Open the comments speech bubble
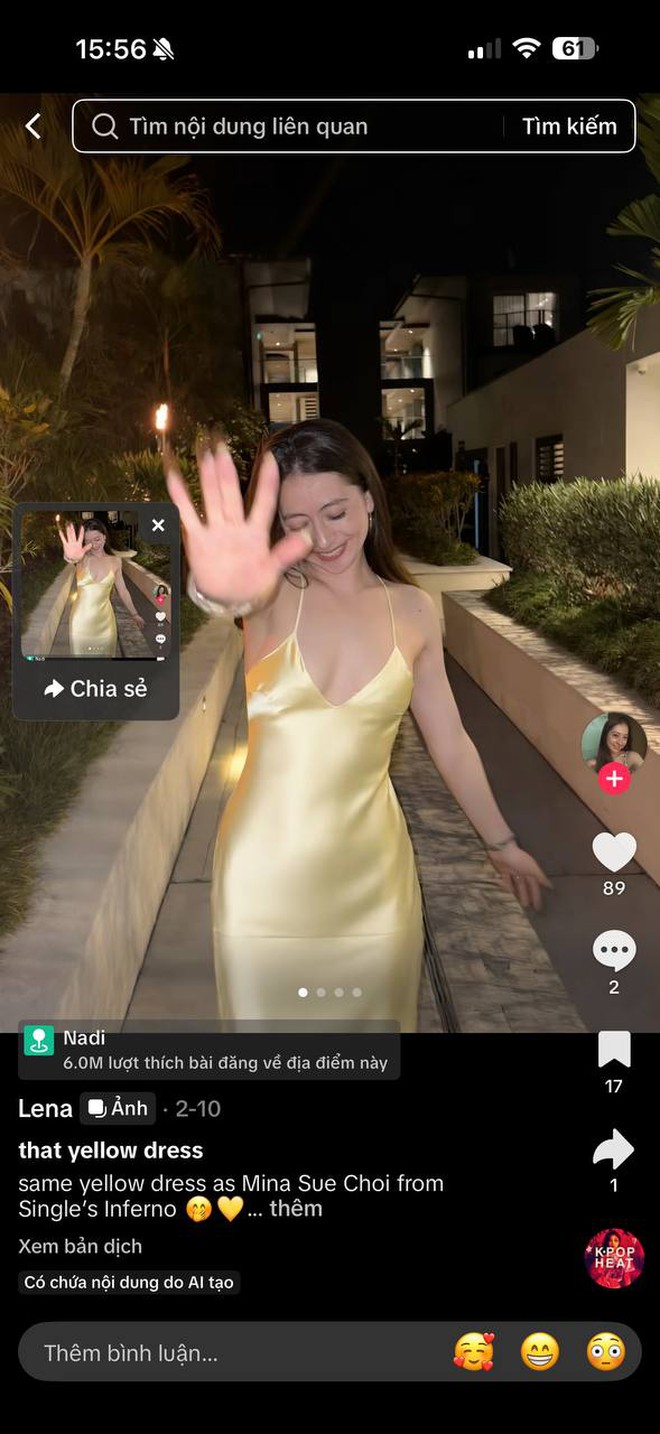This screenshot has height=1434, width=660. [x=614, y=951]
